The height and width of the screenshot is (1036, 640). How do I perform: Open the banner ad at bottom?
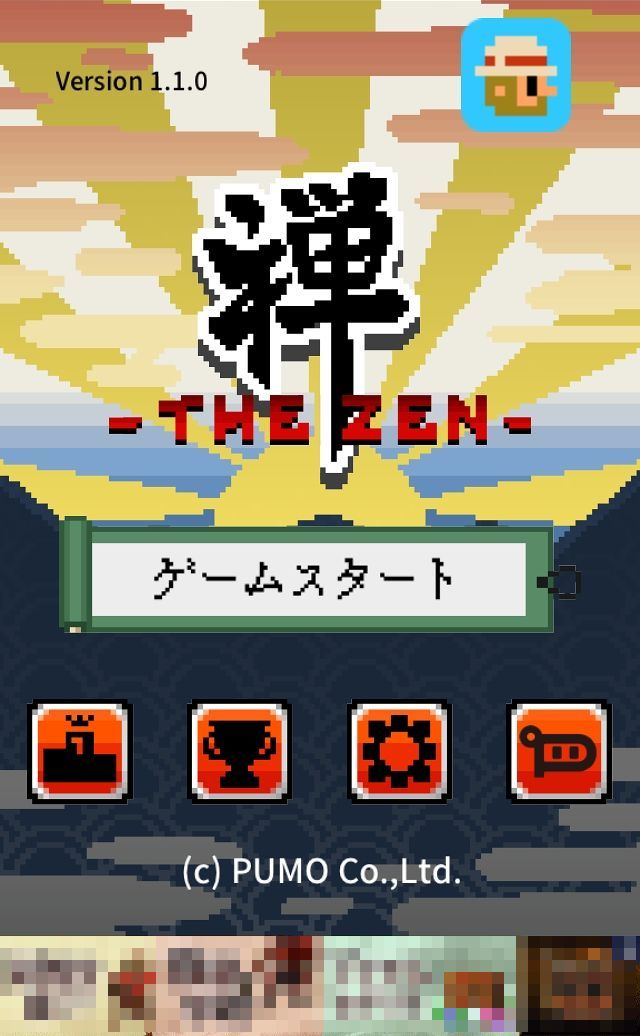pos(320,985)
